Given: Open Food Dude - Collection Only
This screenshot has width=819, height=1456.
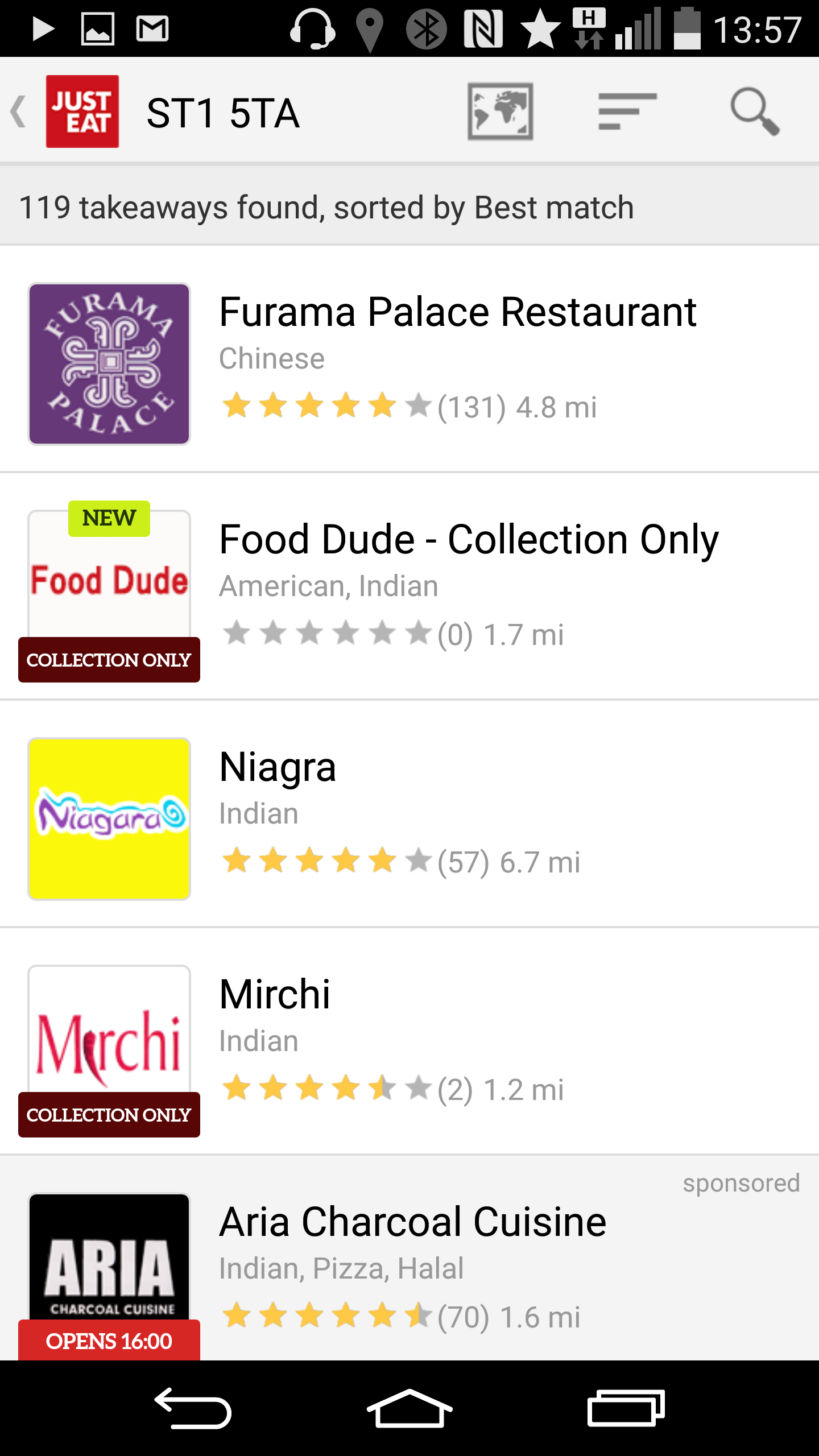Looking at the screenshot, I should pyautogui.click(x=409, y=587).
